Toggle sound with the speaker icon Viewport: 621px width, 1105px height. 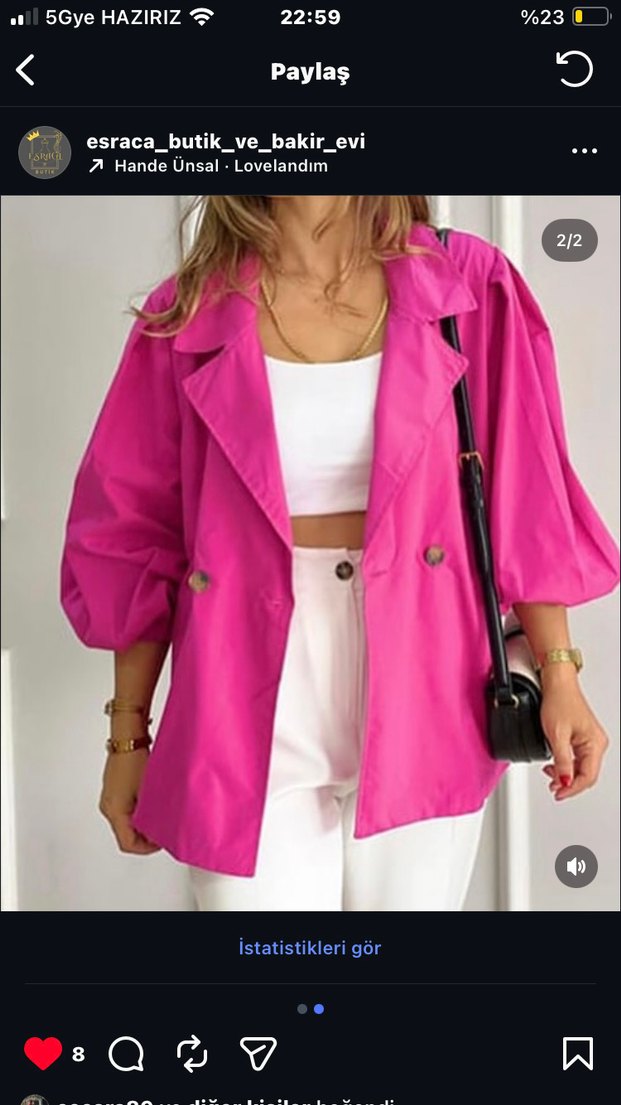tap(576, 866)
